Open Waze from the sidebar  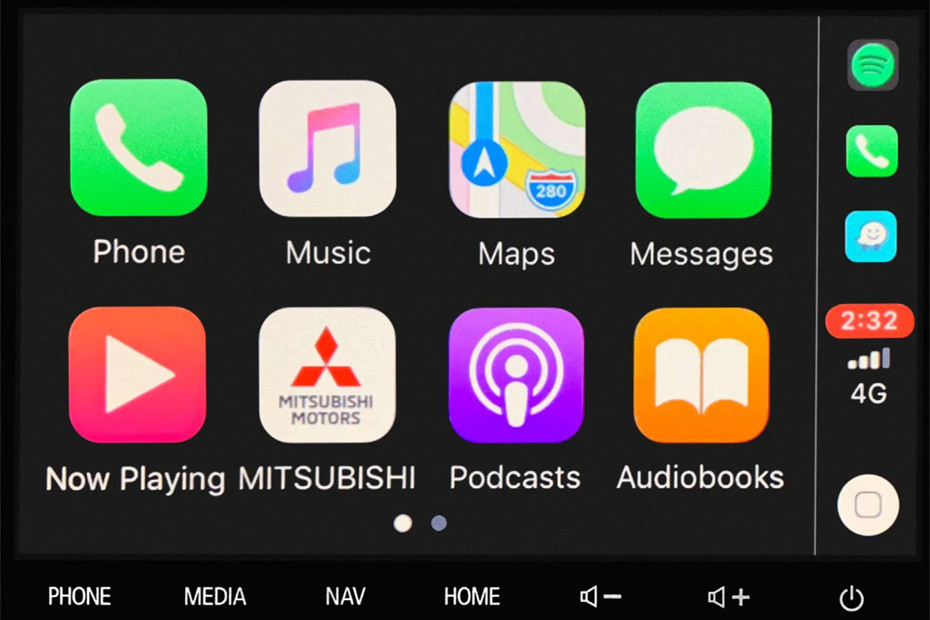point(870,237)
